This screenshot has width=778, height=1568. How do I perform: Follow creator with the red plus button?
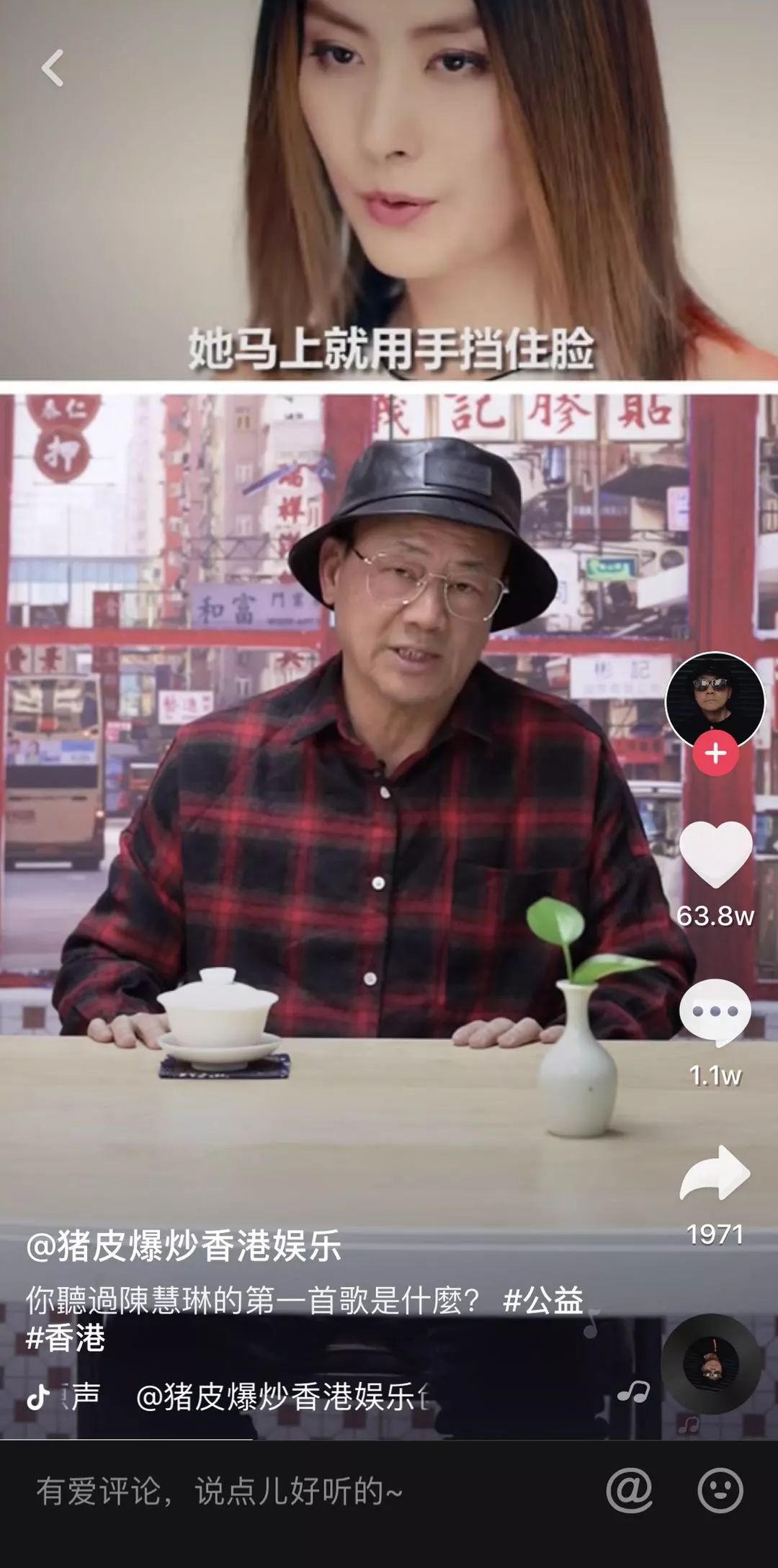[715, 754]
